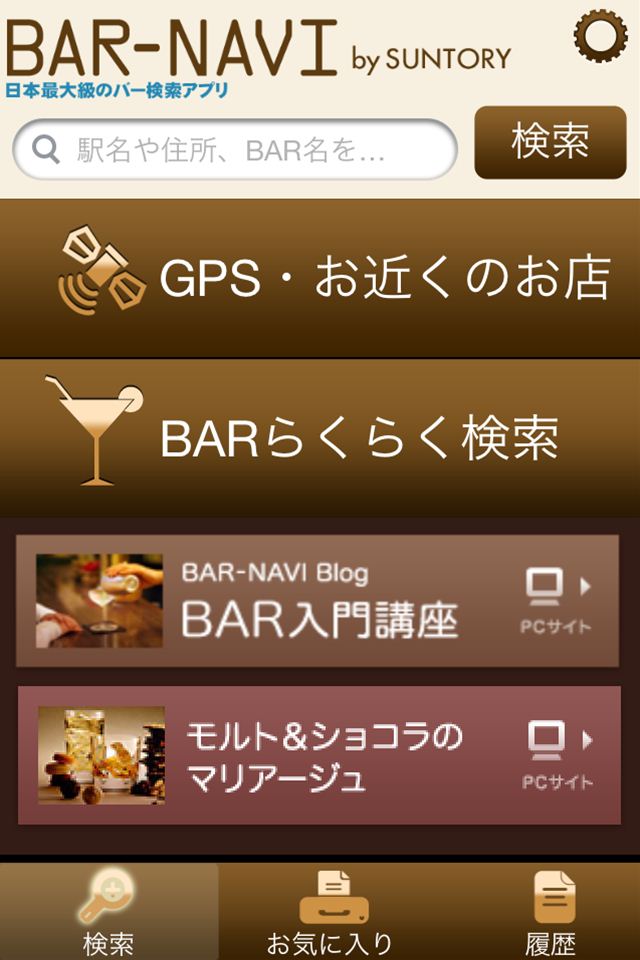Image resolution: width=640 pixels, height=960 pixels.
Task: Select the 検索 tab in the bottom bar
Action: click(108, 912)
